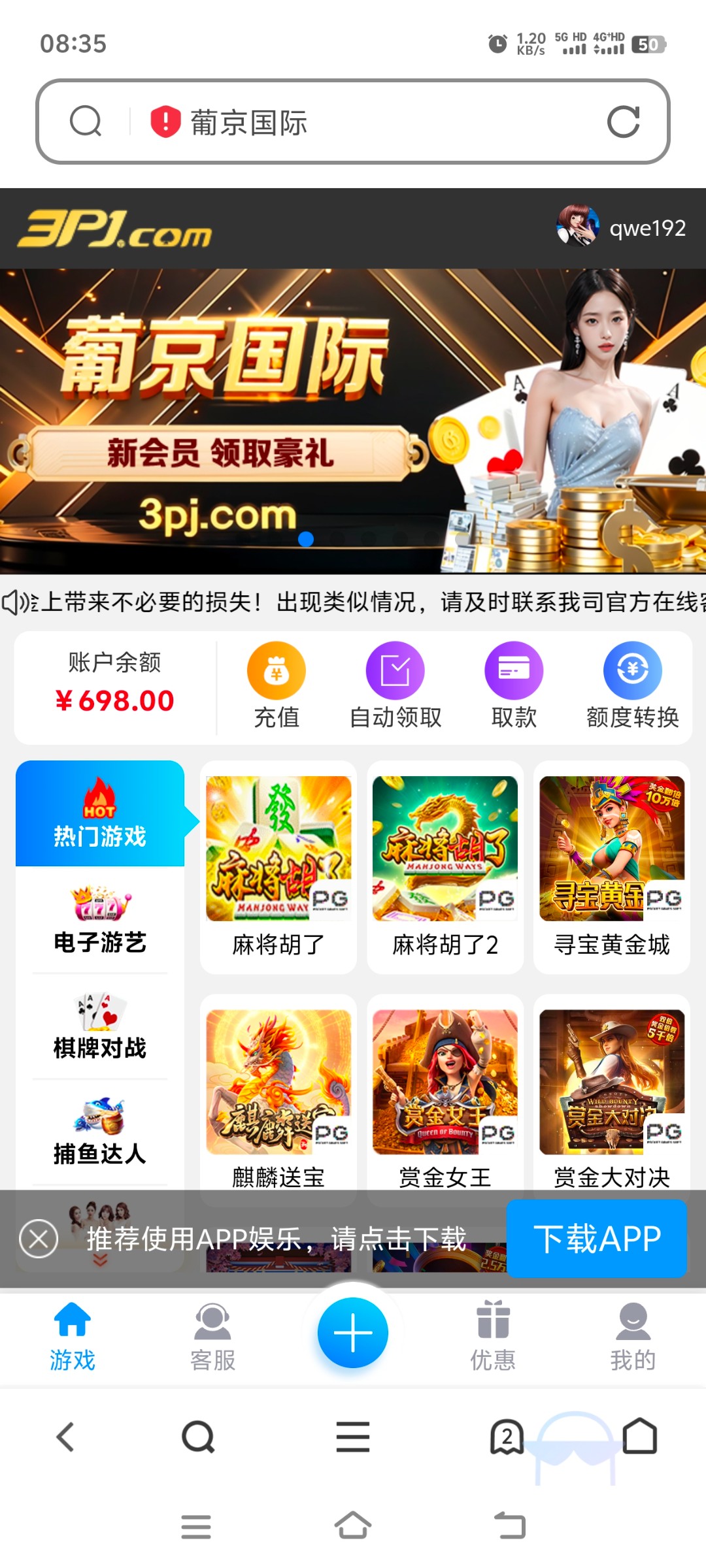Dismiss the download APP banner

pyautogui.click(x=39, y=1237)
